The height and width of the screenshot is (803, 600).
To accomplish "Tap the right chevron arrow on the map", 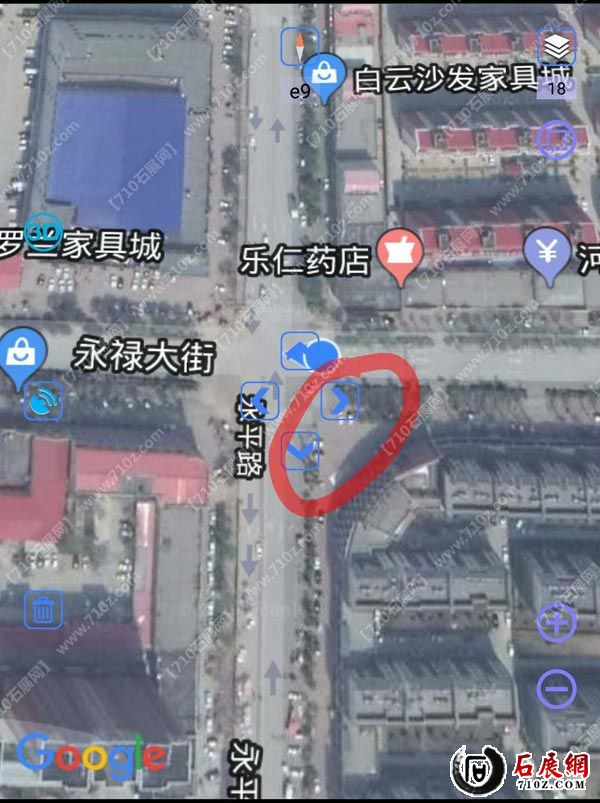I will tap(341, 399).
